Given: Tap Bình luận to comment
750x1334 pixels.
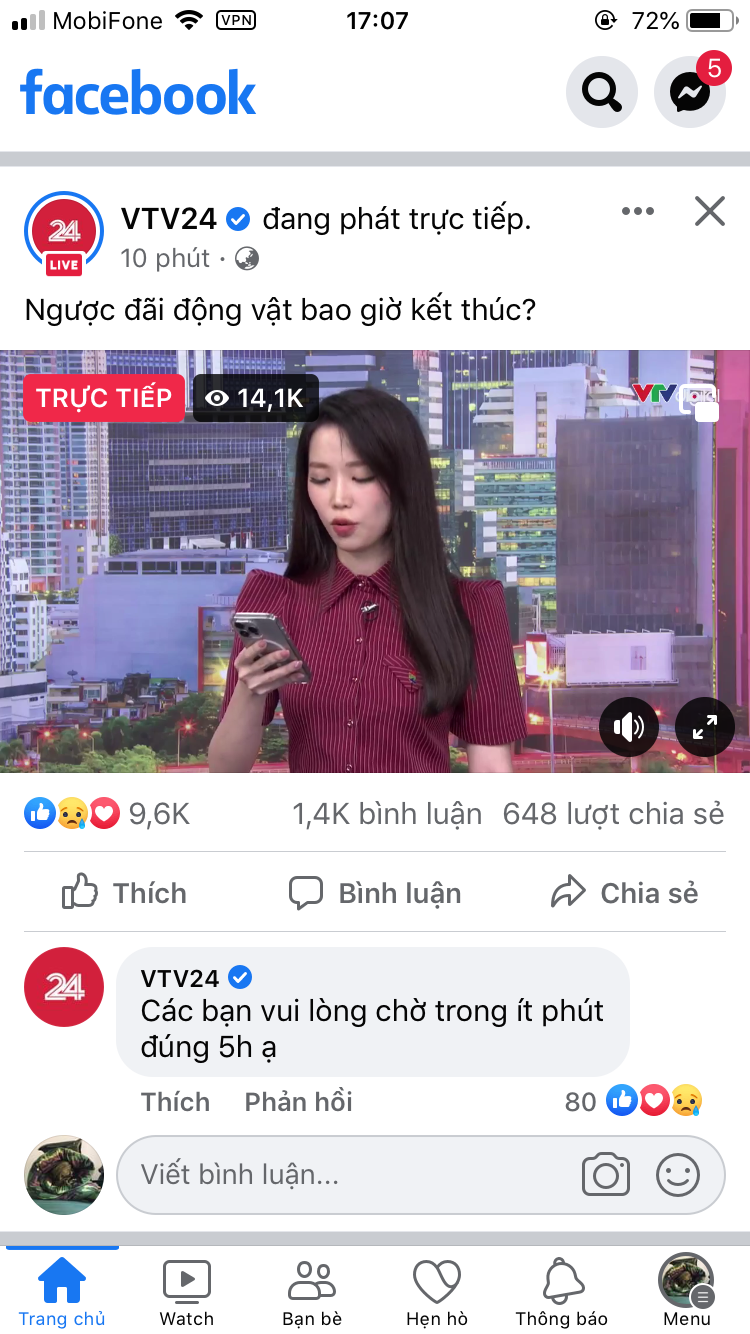Looking at the screenshot, I should tap(375, 893).
